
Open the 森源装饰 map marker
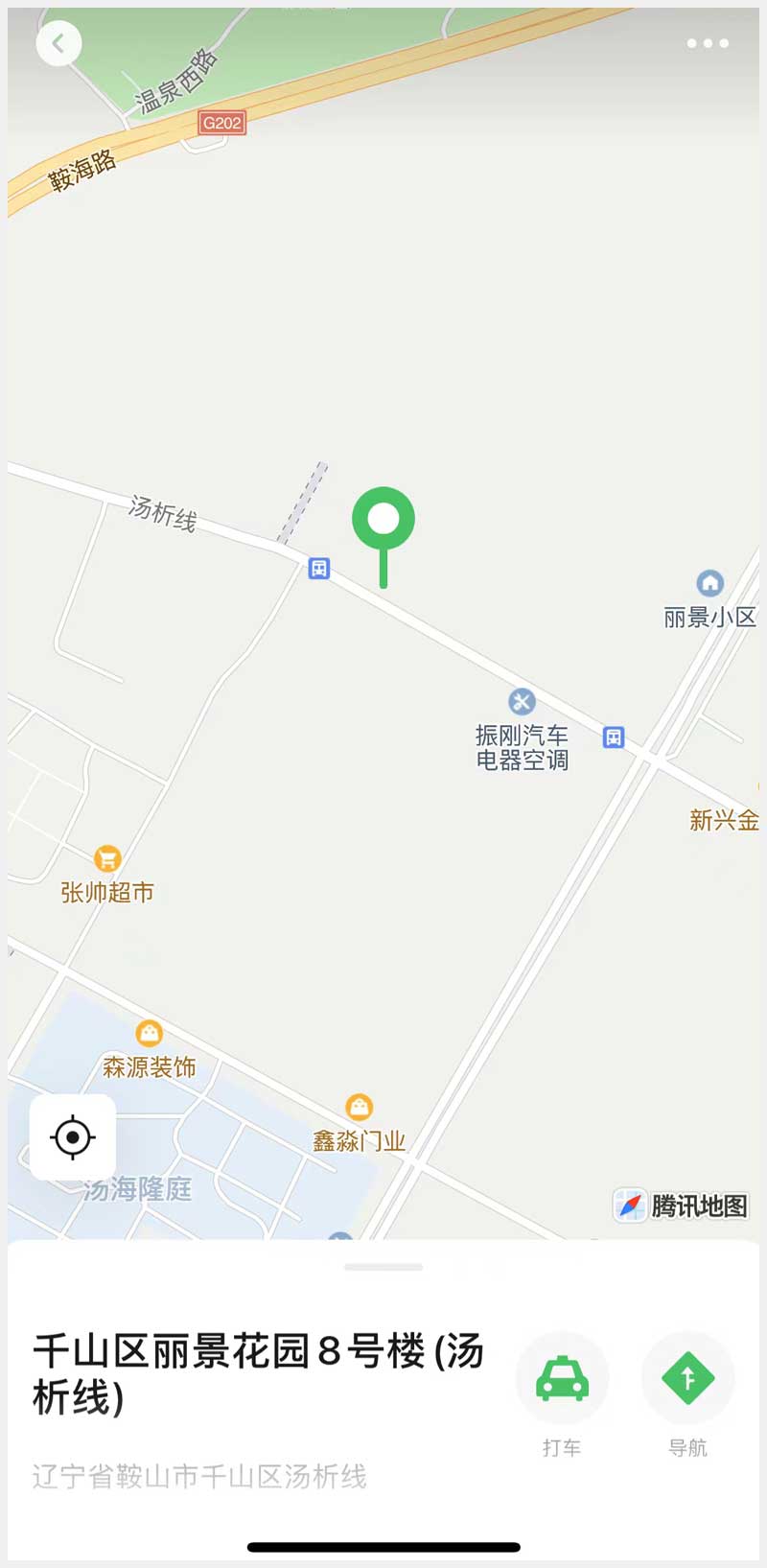pyautogui.click(x=149, y=1033)
